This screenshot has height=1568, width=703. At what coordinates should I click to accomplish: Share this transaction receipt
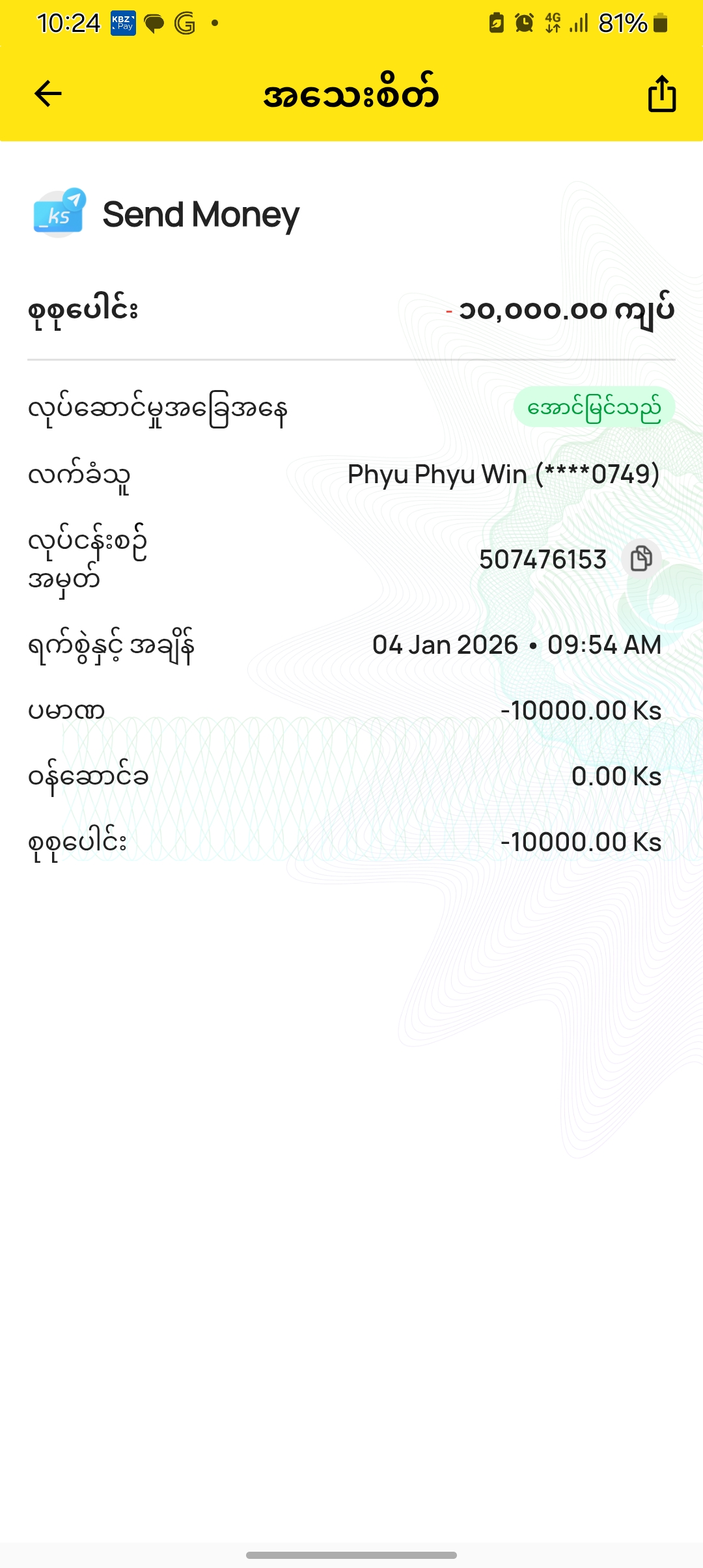(661, 94)
